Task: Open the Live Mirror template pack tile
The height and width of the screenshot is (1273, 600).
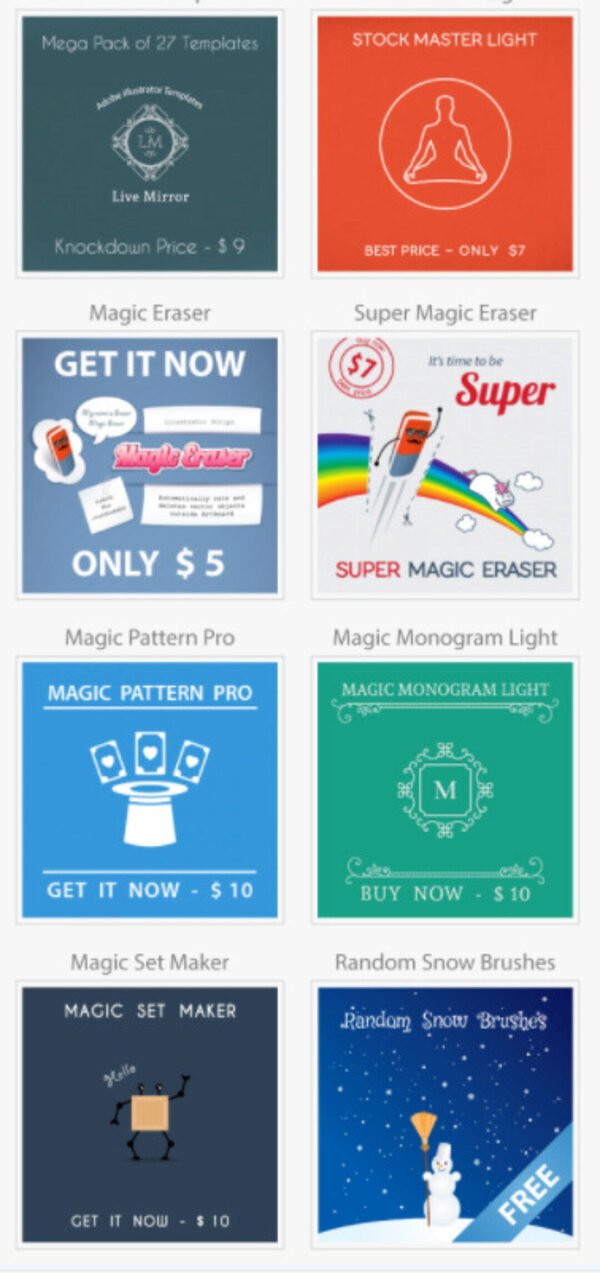Action: [x=150, y=143]
